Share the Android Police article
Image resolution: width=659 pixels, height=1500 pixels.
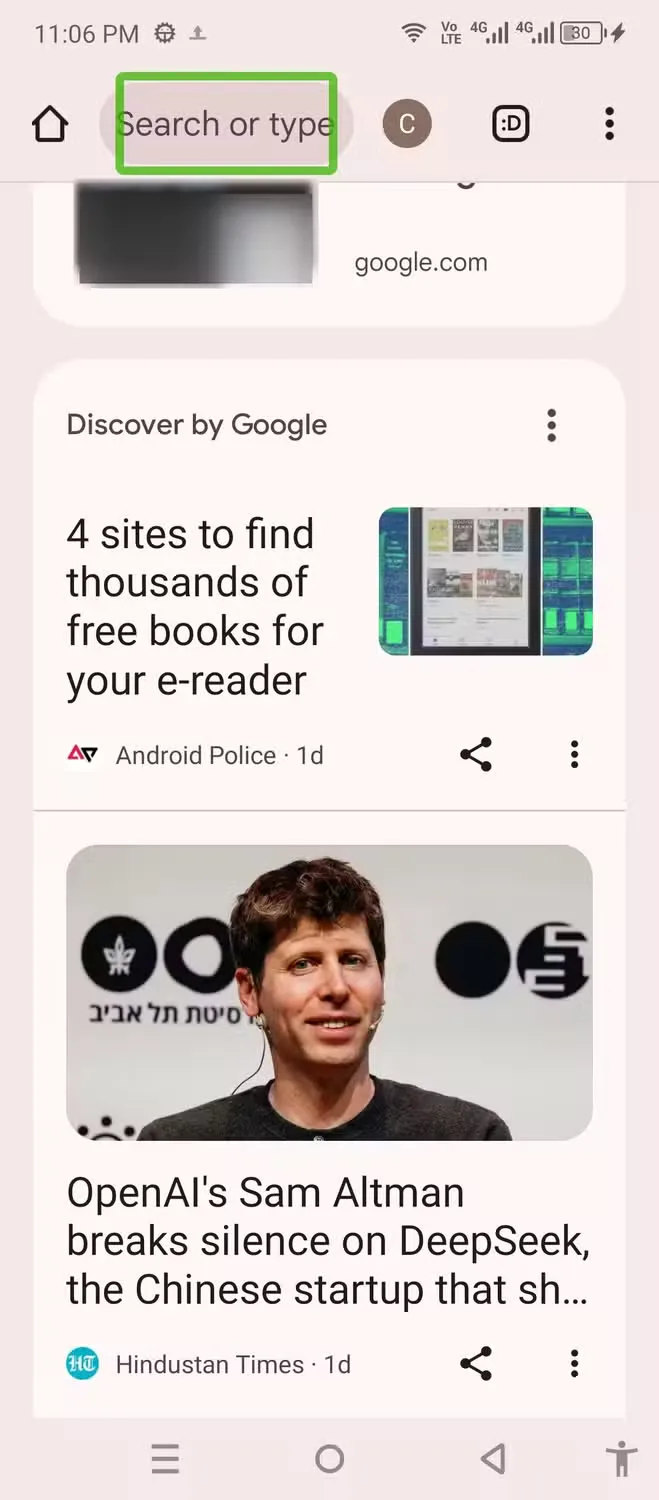click(x=476, y=755)
